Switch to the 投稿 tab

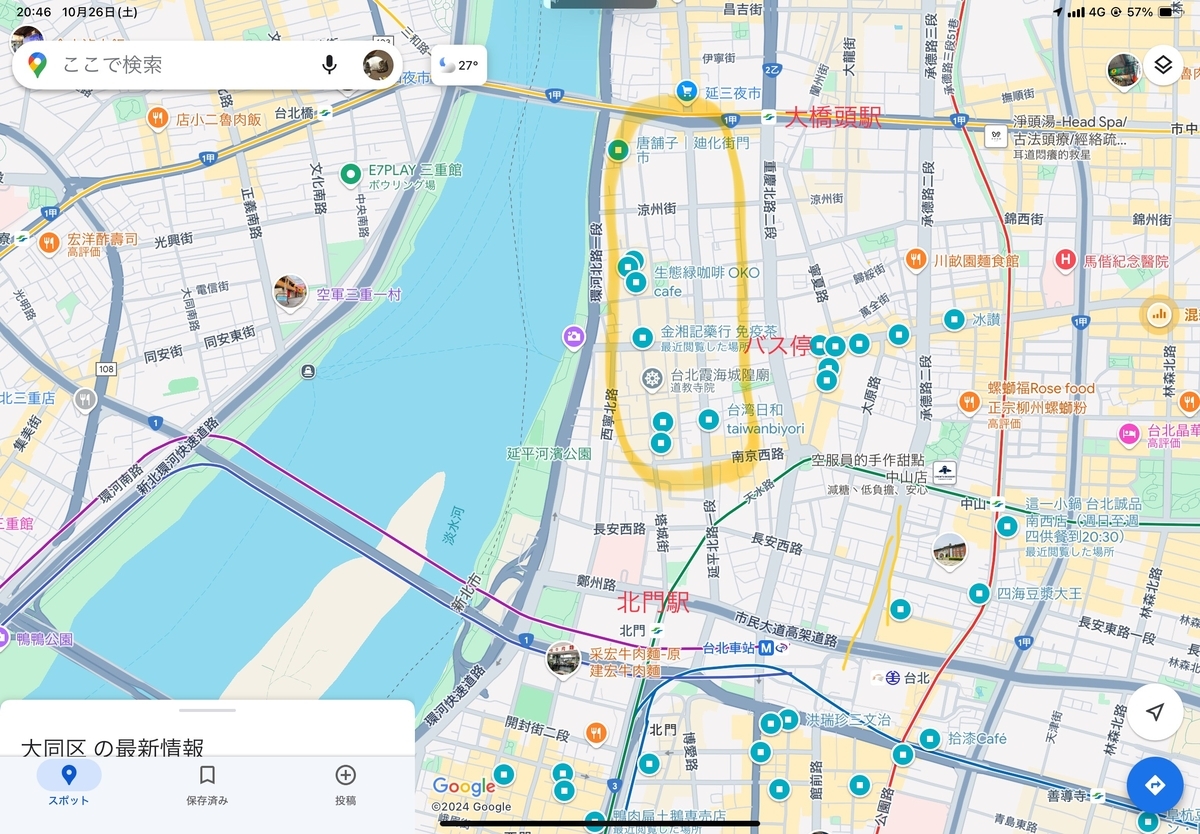tap(345, 783)
